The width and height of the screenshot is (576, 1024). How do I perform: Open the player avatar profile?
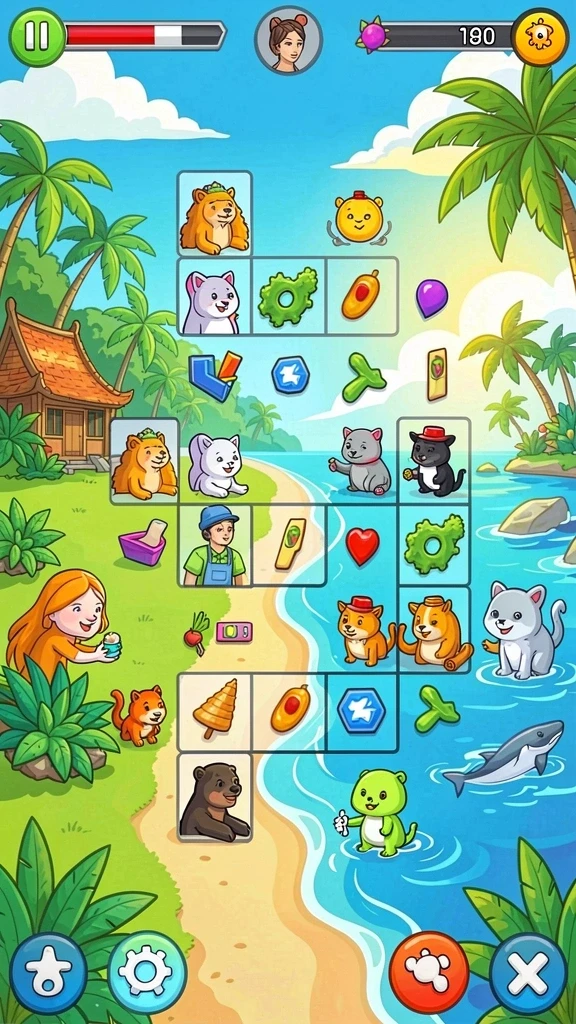288,40
